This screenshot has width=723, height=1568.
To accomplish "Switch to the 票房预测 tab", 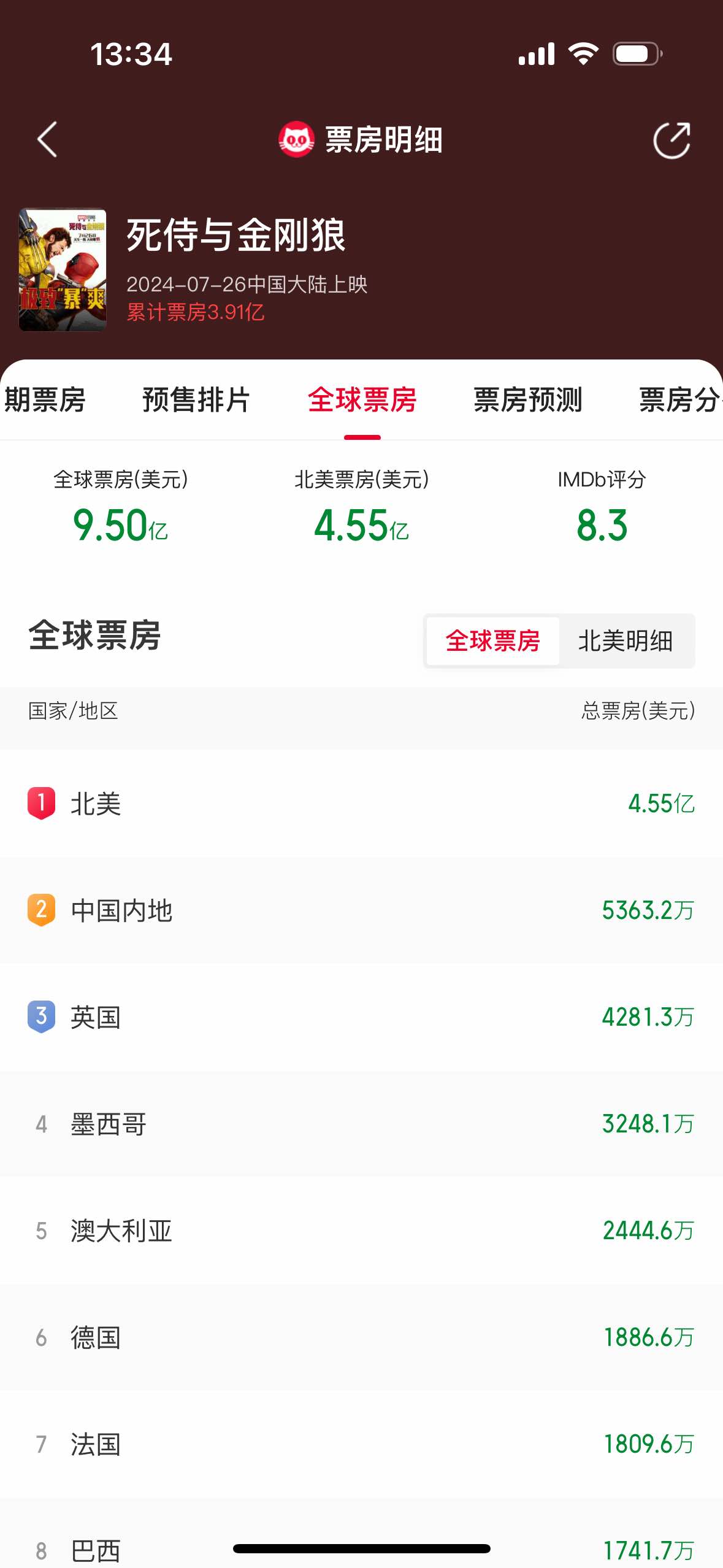I will click(527, 400).
